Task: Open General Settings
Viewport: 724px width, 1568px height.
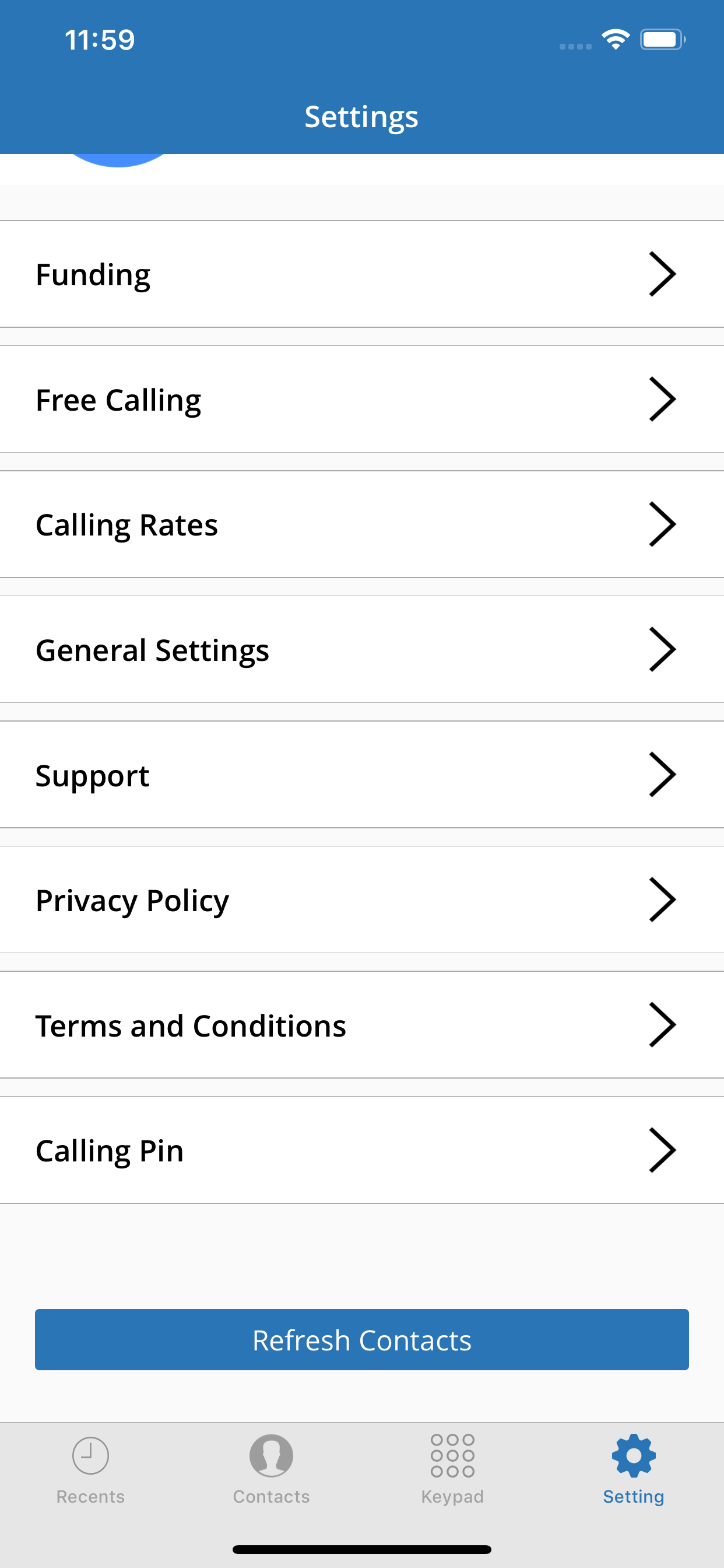Action: click(x=362, y=649)
